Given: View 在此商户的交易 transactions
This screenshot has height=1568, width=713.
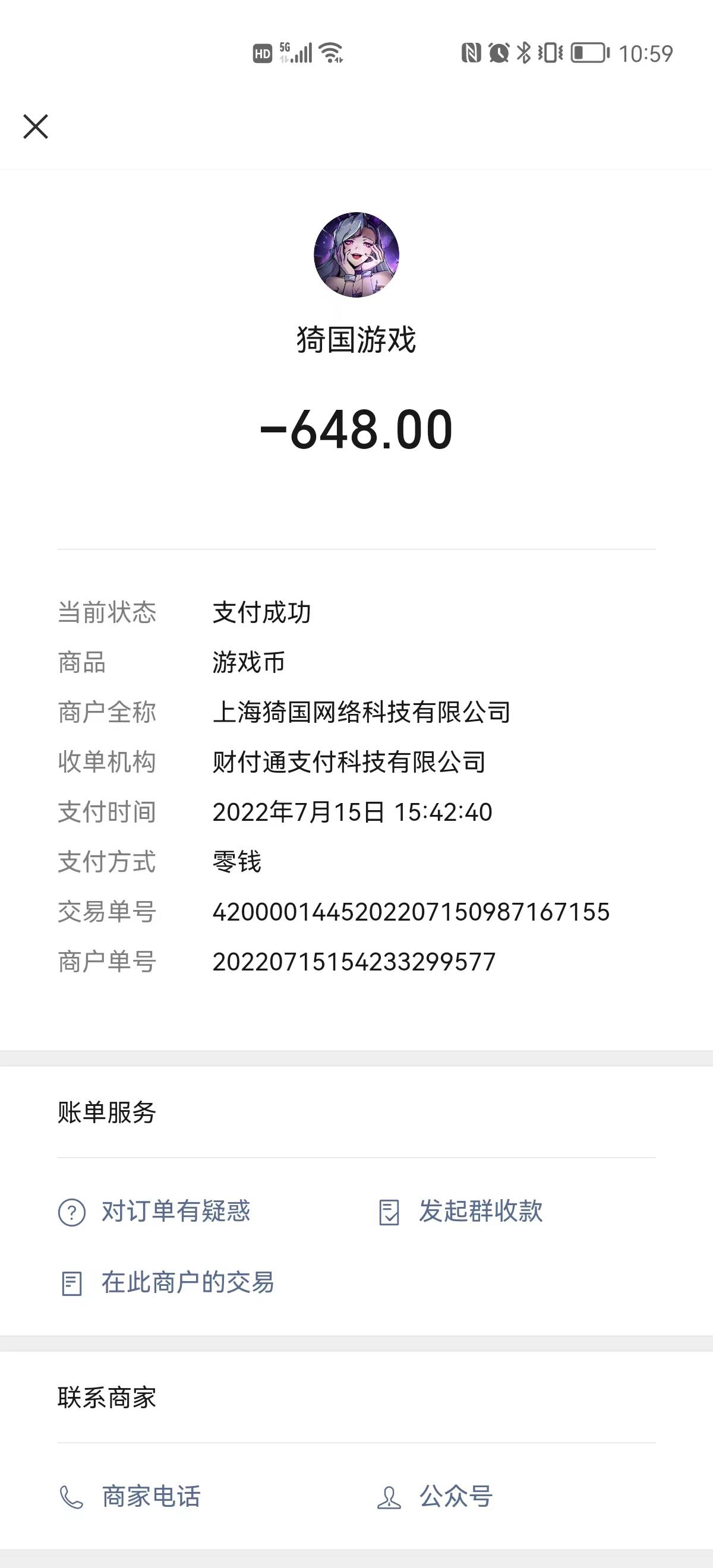Looking at the screenshot, I should [166, 1282].
